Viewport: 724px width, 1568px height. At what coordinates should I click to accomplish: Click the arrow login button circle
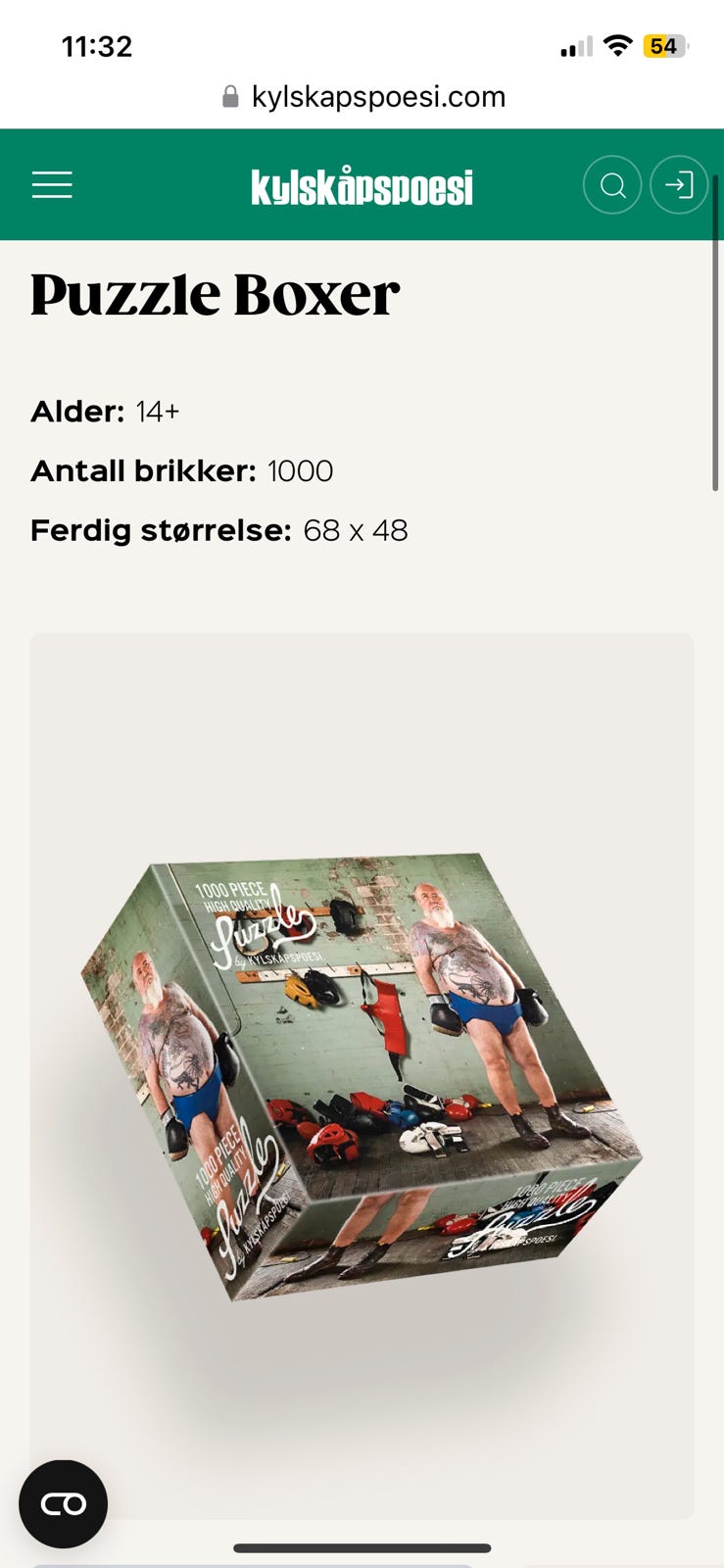(678, 184)
